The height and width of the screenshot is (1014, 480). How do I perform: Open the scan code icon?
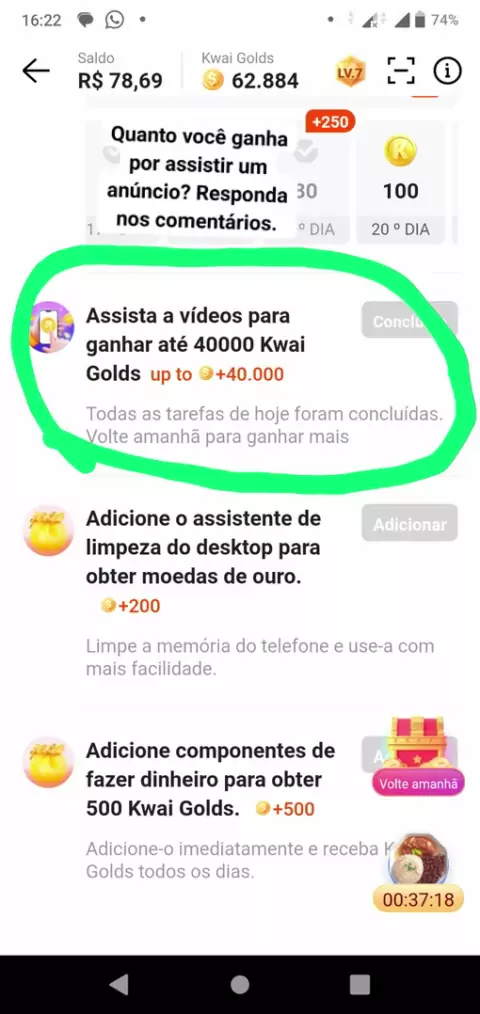pyautogui.click(x=401, y=71)
